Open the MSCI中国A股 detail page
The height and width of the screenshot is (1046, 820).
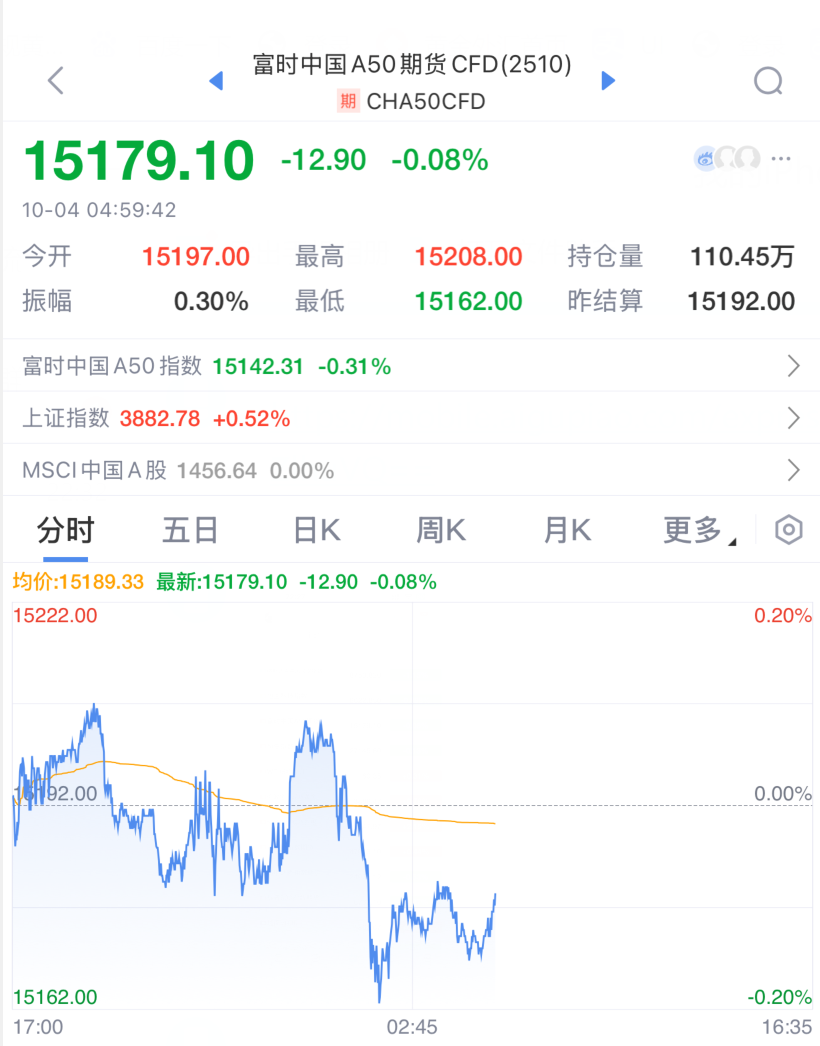[x=795, y=470]
